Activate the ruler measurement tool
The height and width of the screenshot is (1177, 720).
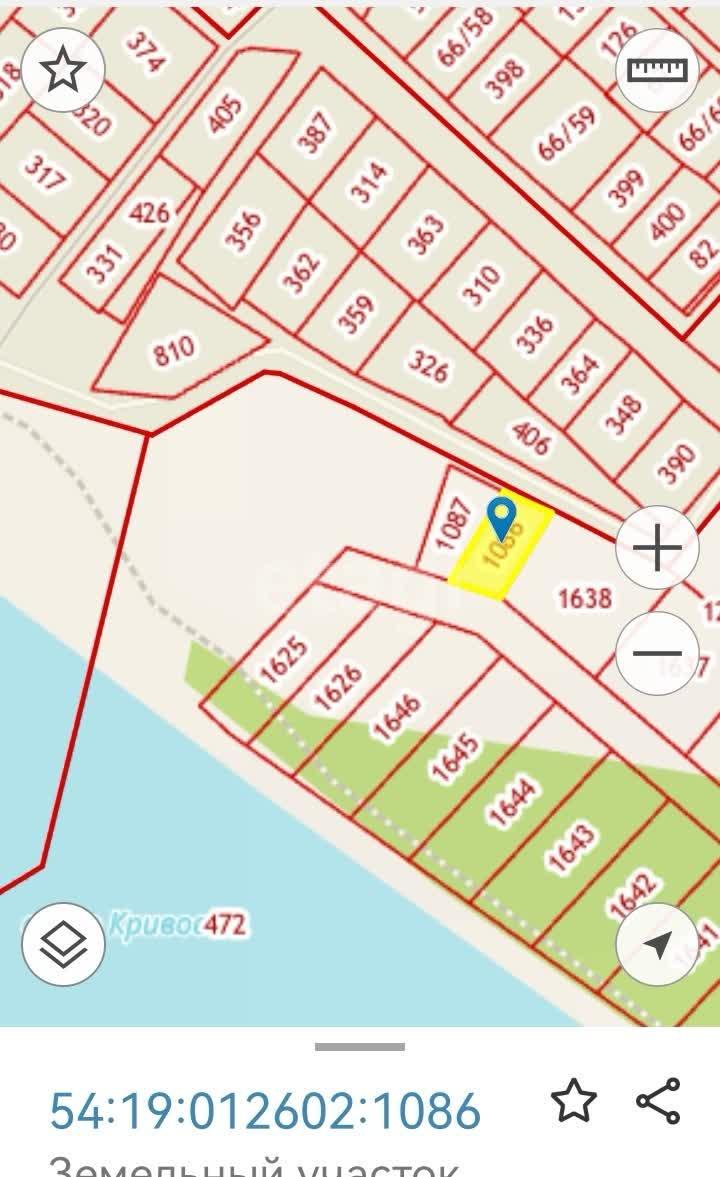coord(657,71)
